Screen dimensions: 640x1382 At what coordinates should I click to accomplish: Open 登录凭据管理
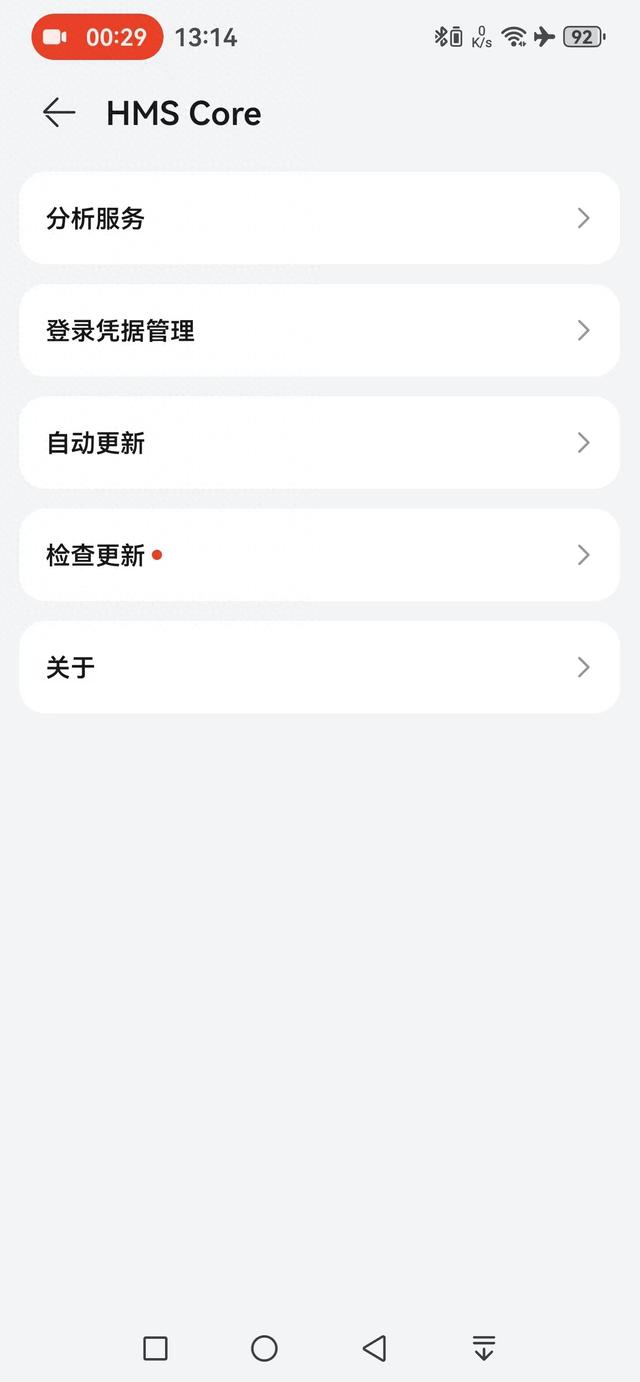coord(320,330)
